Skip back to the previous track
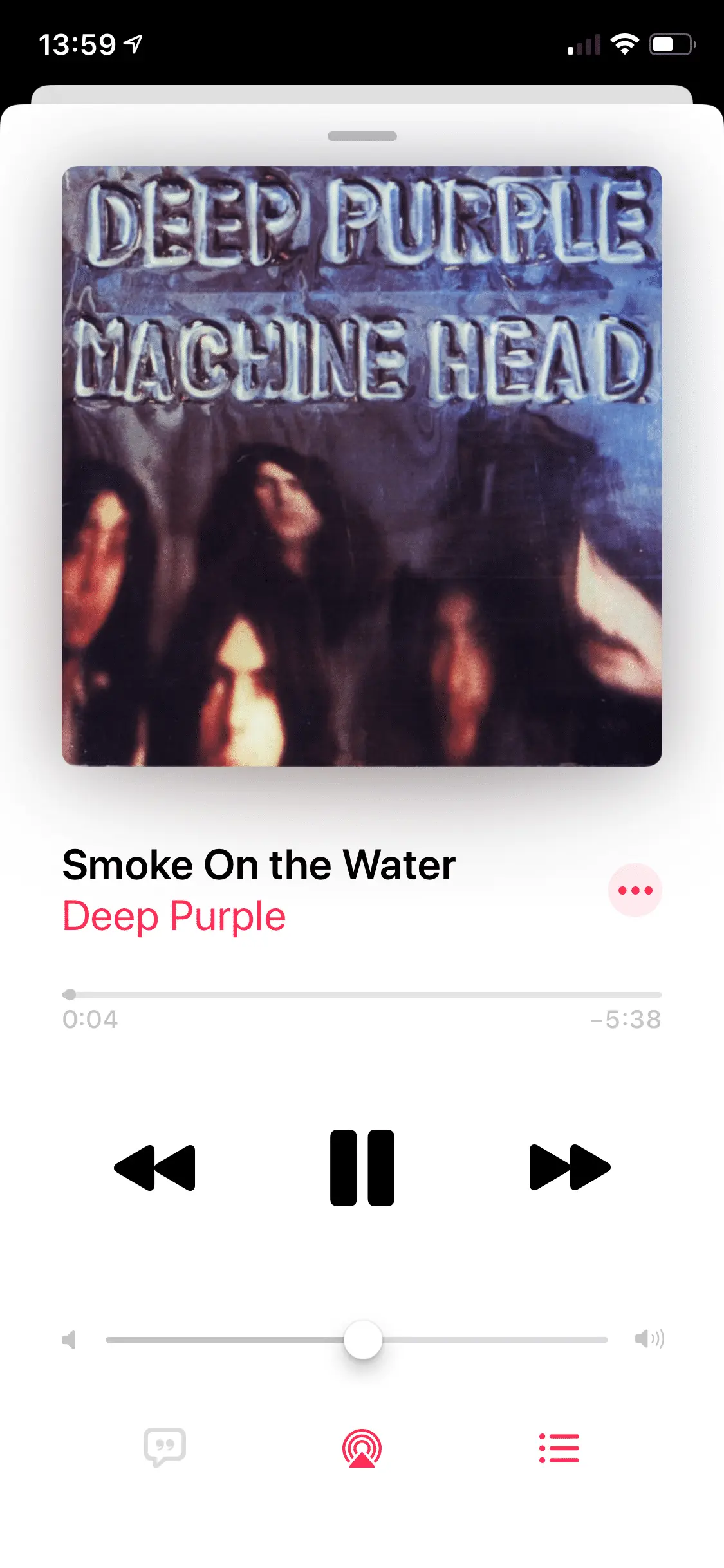The width and height of the screenshot is (724, 1568). pos(154,1167)
